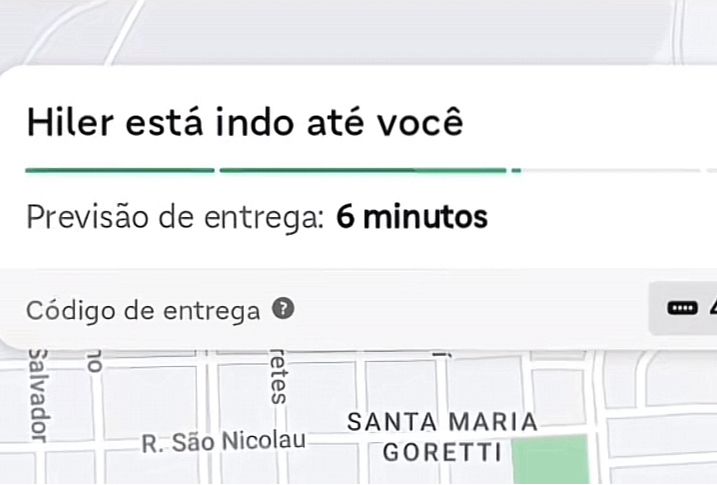
Task: Open the help icon beside Código de entrega
Action: pyautogui.click(x=284, y=310)
